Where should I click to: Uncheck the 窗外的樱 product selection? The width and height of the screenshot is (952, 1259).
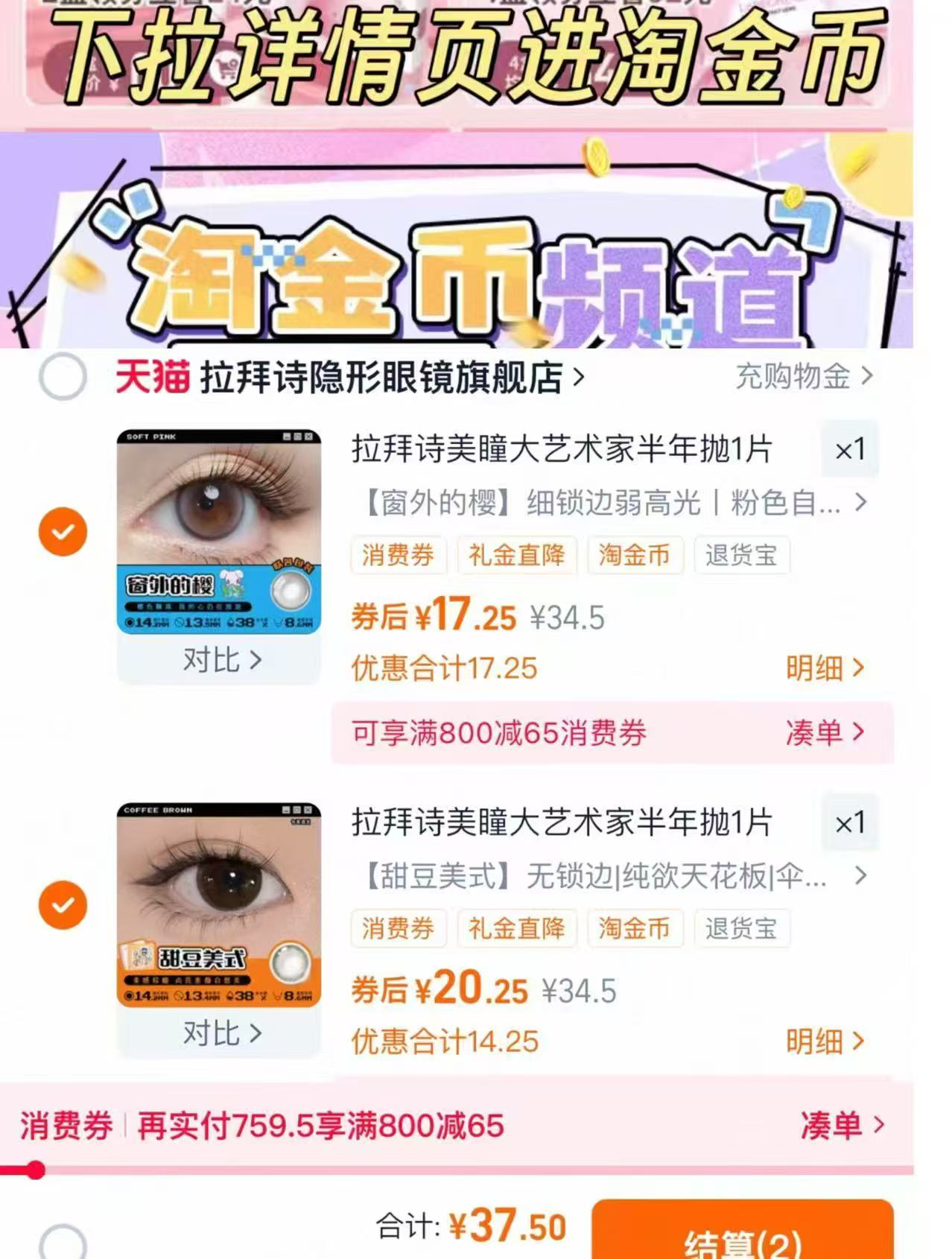click(63, 531)
